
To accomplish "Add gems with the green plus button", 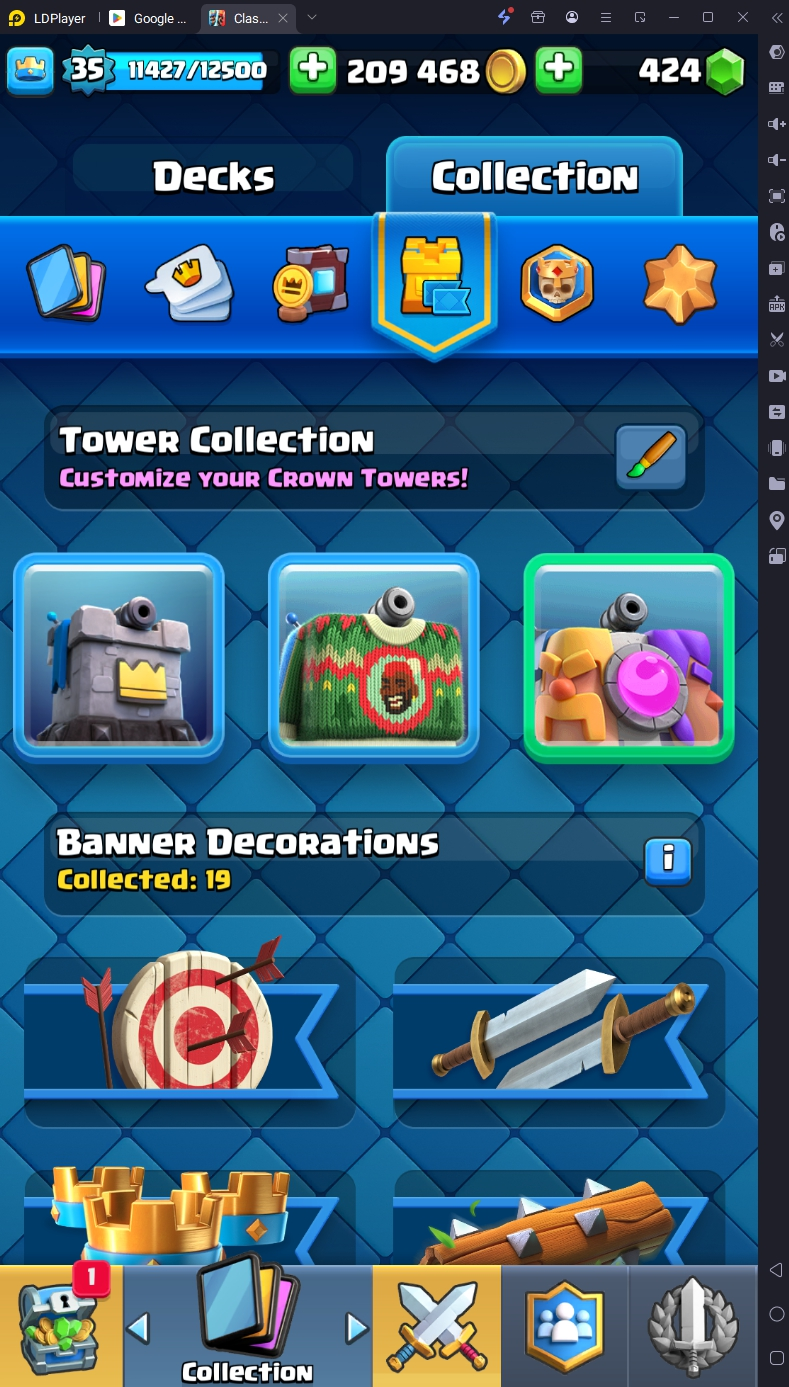I will (x=559, y=70).
